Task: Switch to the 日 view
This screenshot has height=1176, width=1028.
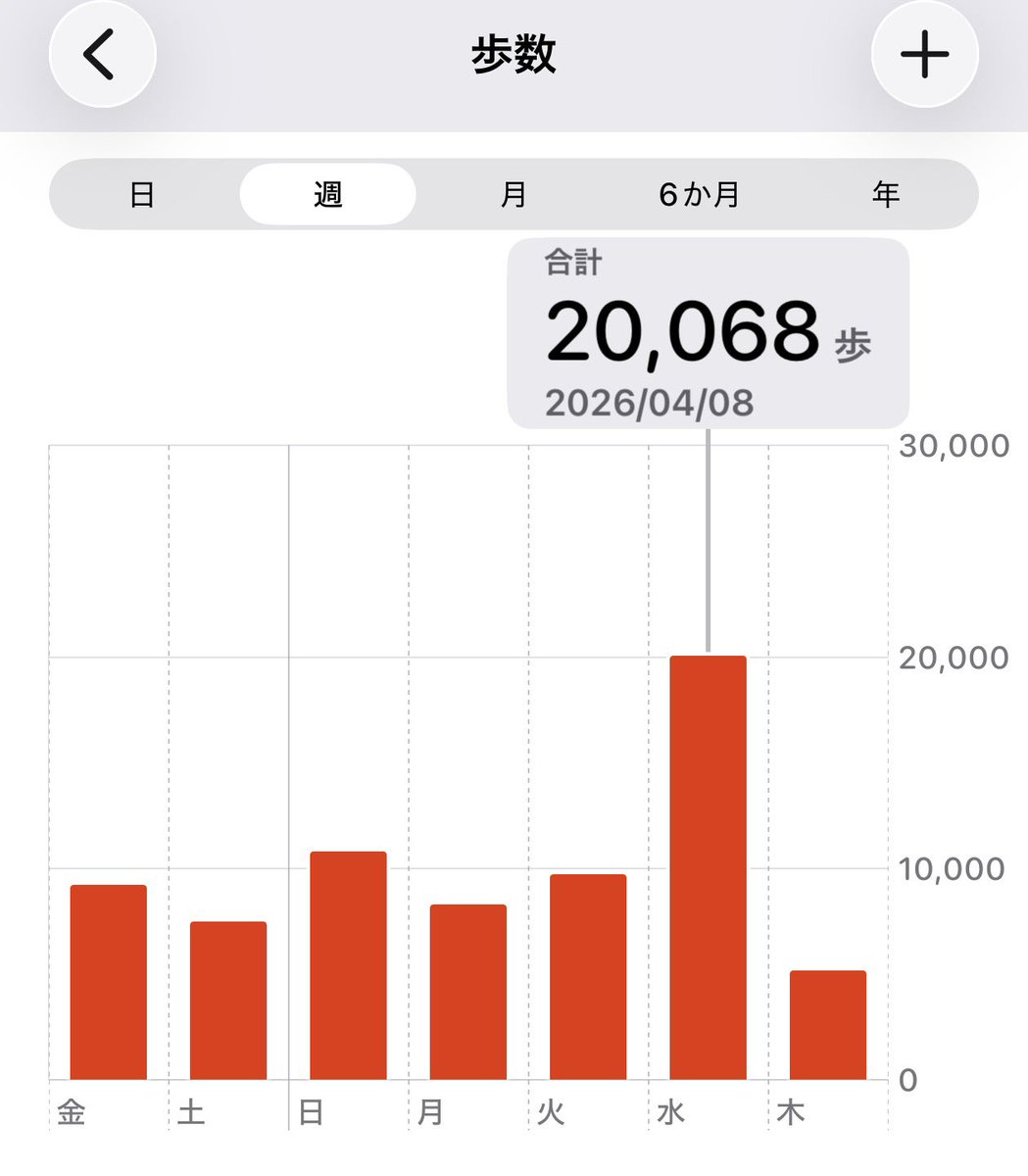Action: pos(142,194)
